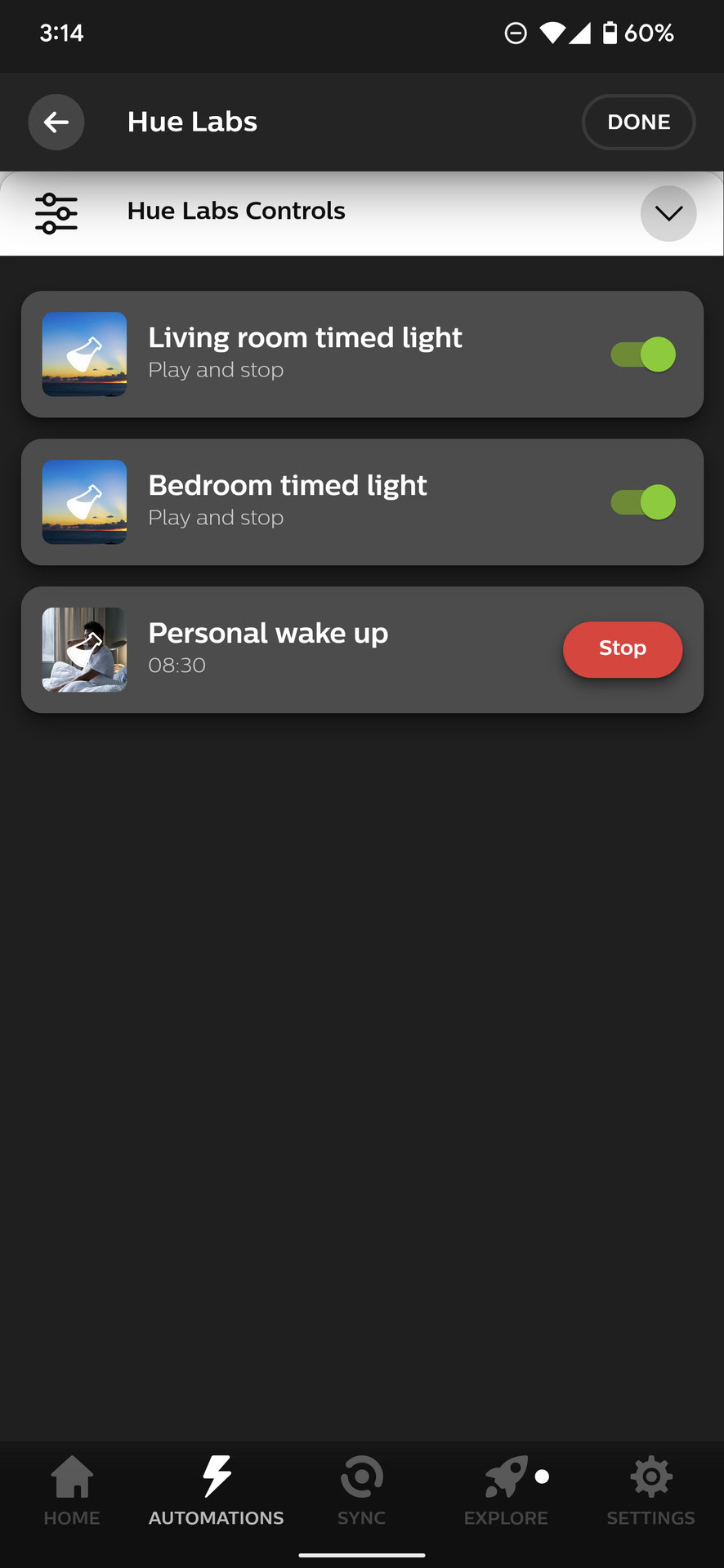This screenshot has width=724, height=1568.
Task: Switch to the Sync tab
Action: [361, 1491]
